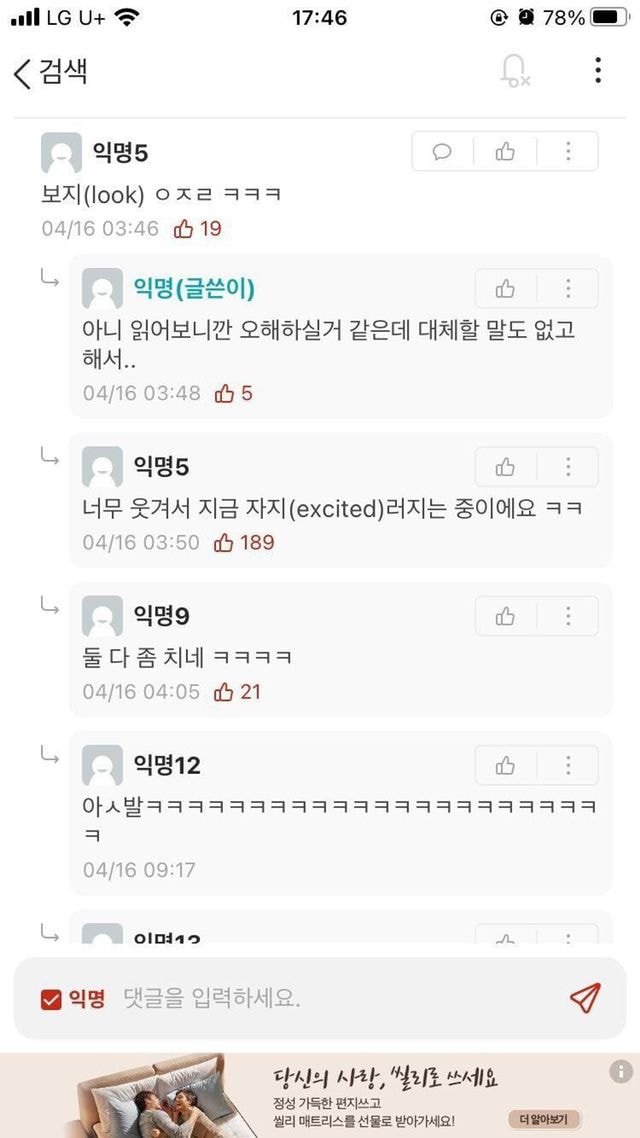Open more options for 익명(글쓴이)'s reply
Viewport: 640px width, 1138px height.
[568, 289]
